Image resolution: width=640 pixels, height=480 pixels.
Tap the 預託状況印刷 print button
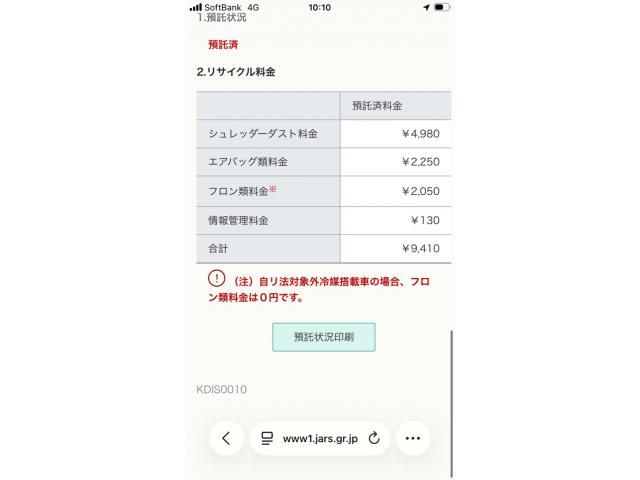pos(323,337)
